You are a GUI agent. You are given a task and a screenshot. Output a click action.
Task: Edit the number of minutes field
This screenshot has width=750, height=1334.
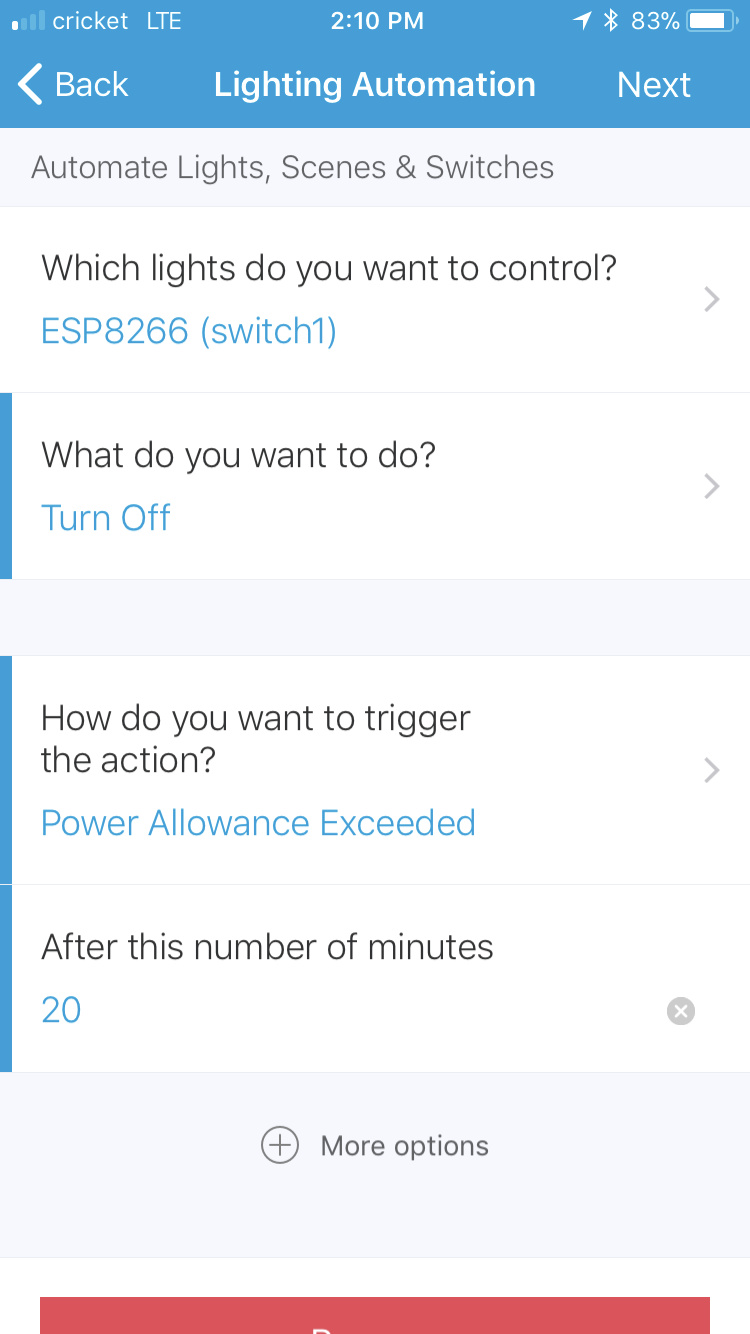click(340, 1010)
